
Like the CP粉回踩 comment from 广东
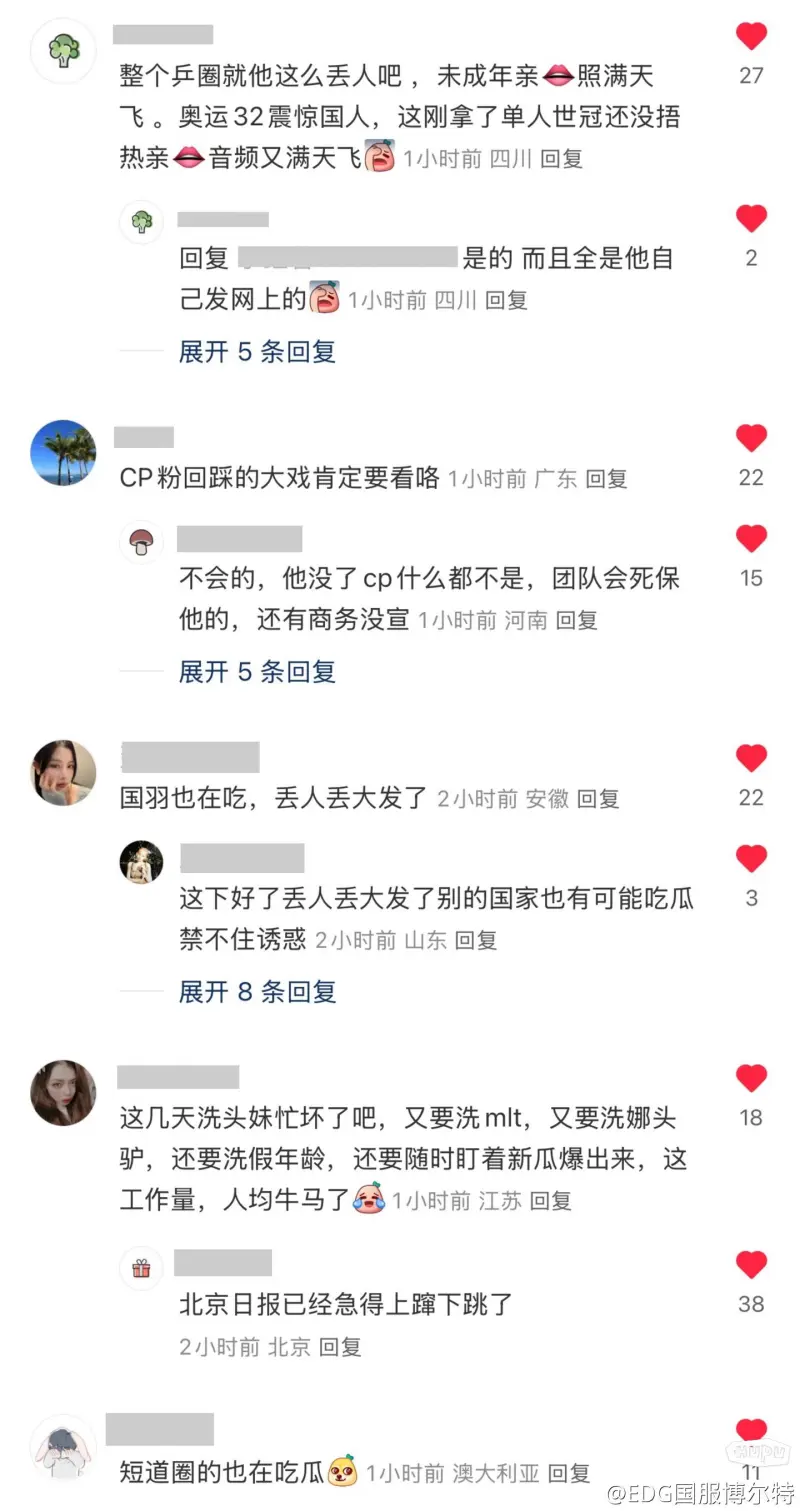point(751,439)
